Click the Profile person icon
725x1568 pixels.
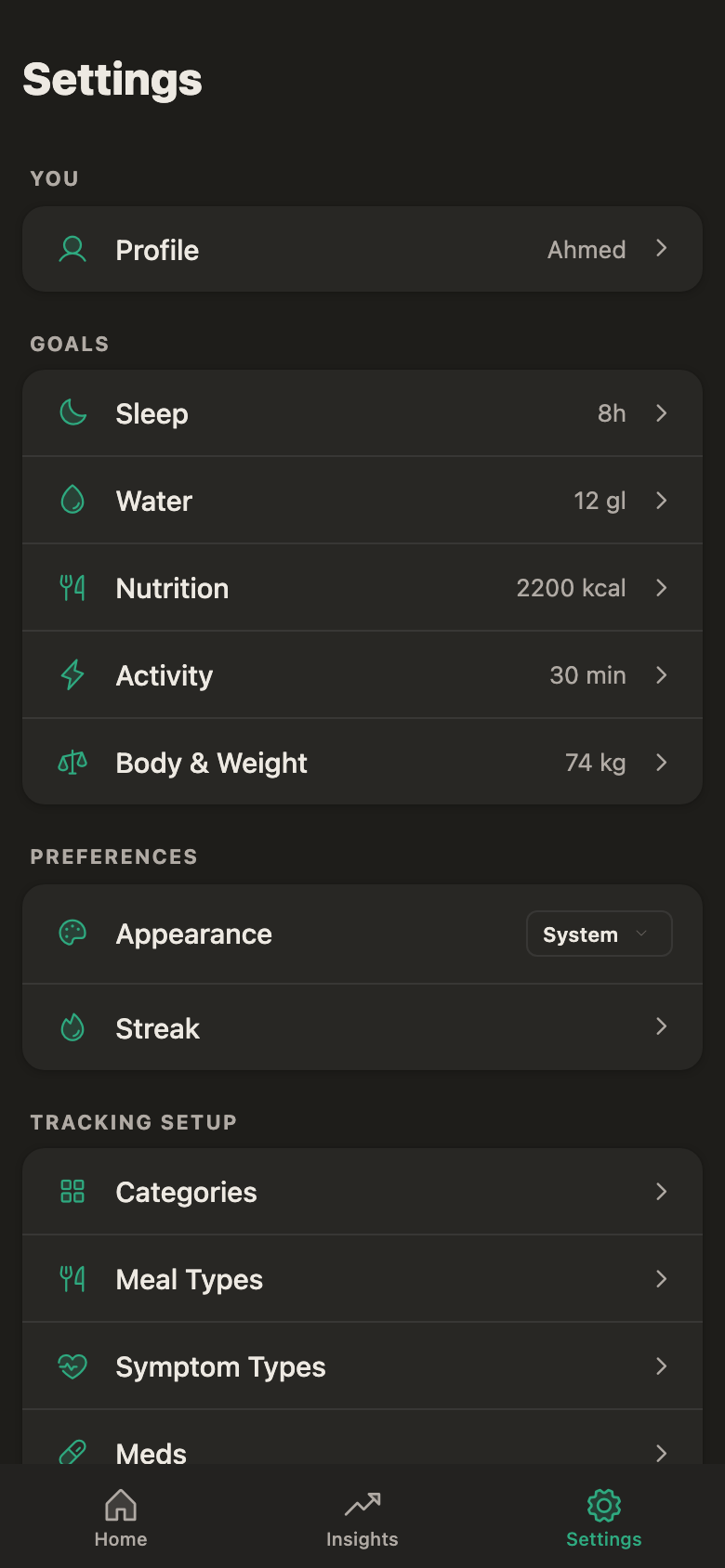[x=72, y=249]
